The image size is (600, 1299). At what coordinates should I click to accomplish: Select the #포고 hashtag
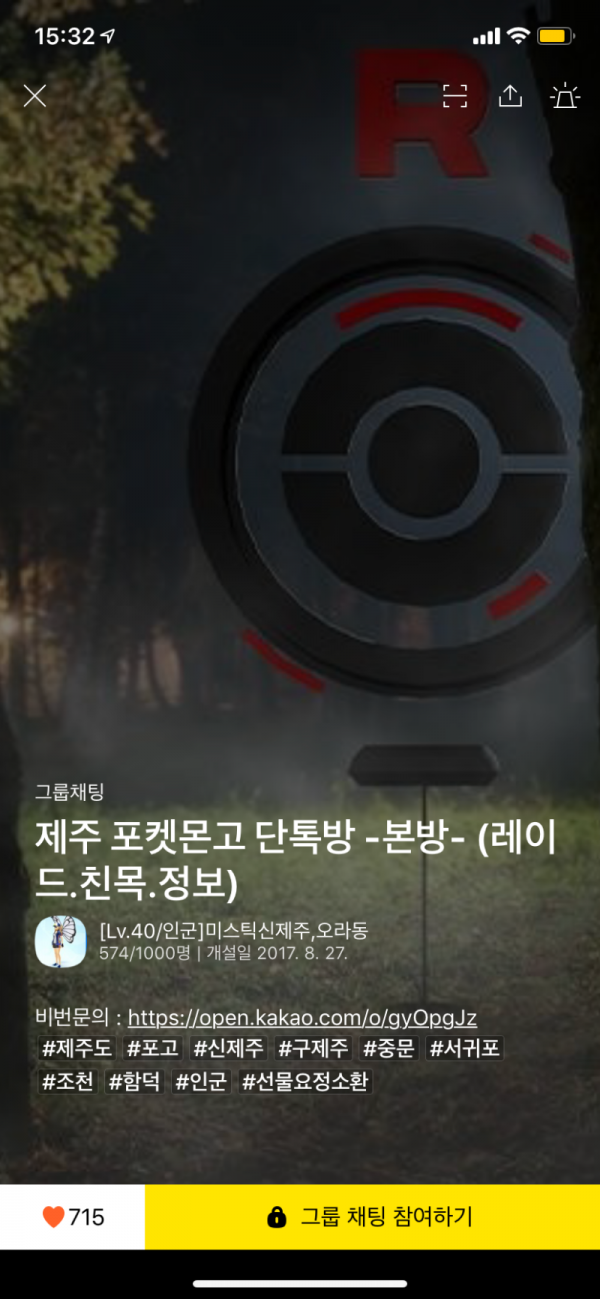click(x=152, y=1049)
